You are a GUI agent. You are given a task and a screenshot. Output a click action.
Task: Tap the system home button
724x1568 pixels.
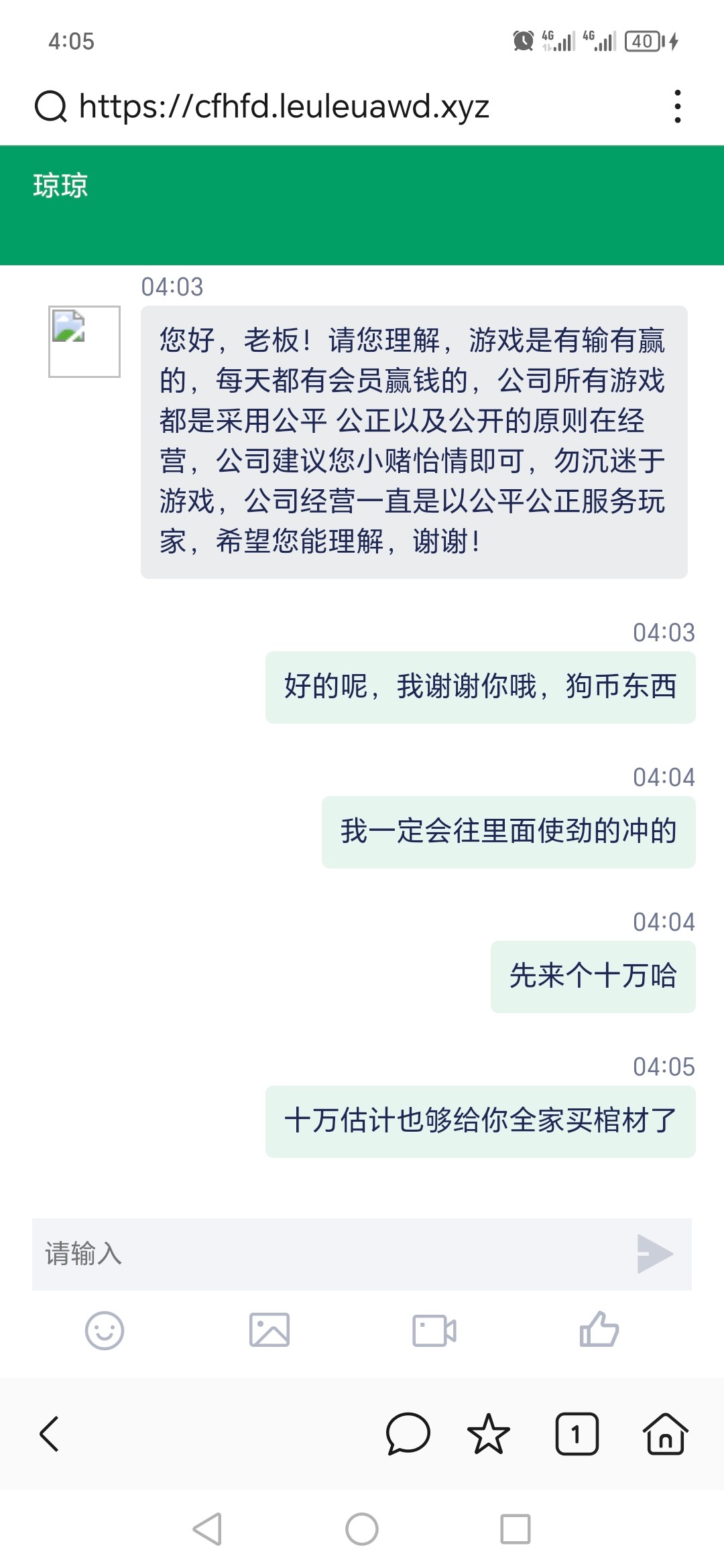362,1529
